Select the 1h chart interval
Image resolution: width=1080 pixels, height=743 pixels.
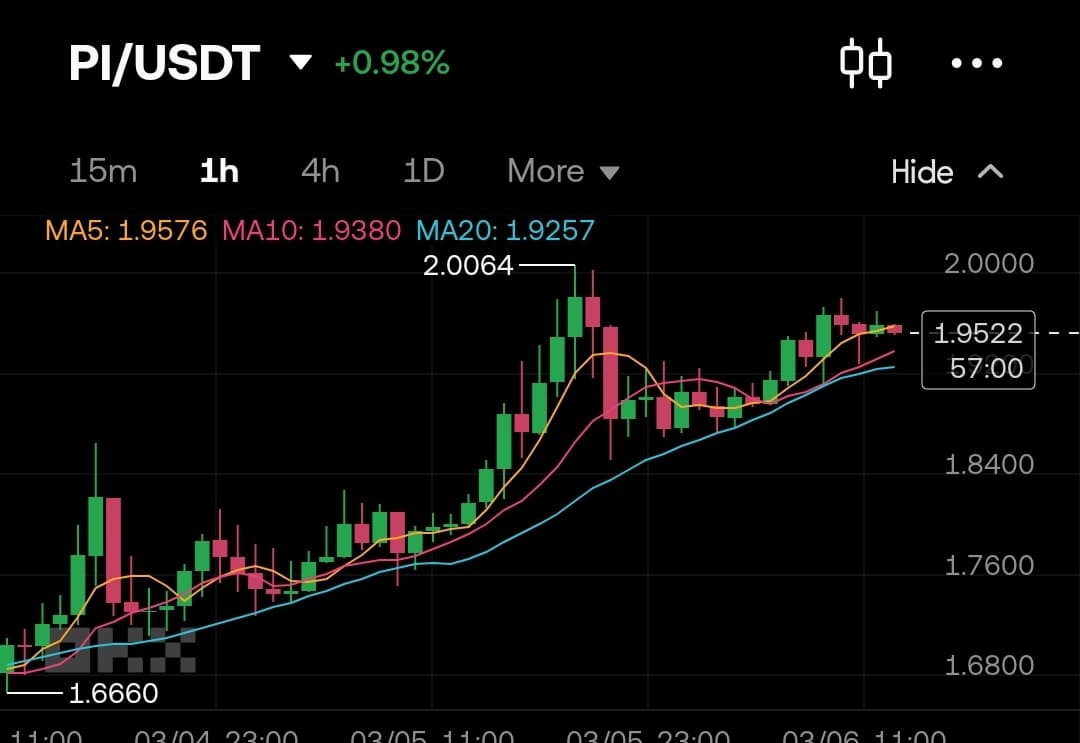pos(219,171)
